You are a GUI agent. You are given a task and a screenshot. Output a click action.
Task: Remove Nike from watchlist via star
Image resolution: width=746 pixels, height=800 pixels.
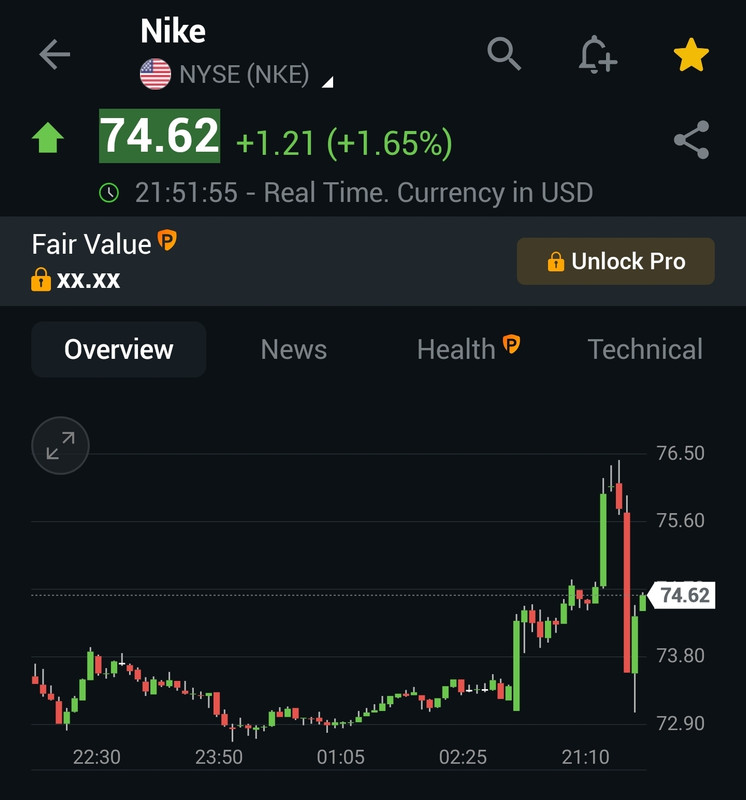tap(691, 54)
